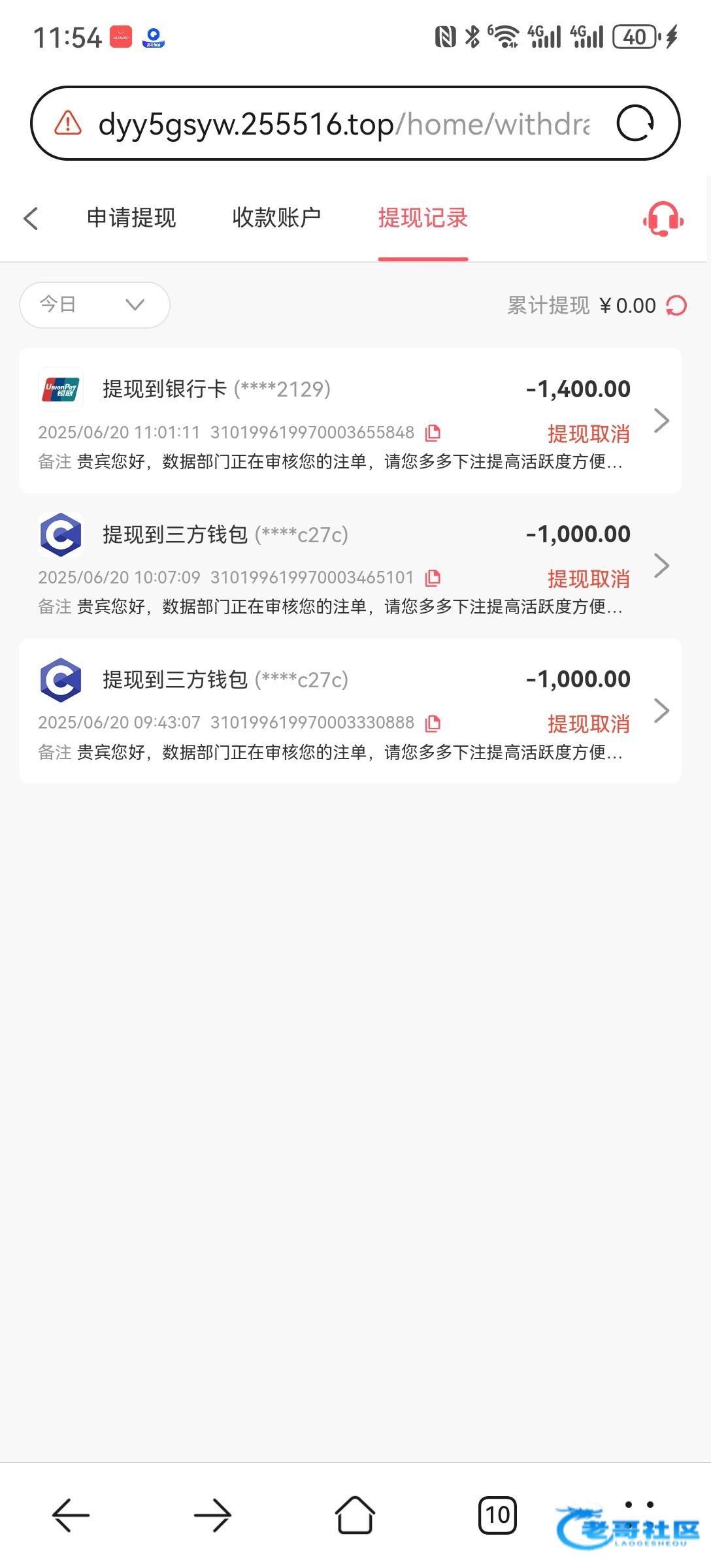Copy order number ending in 3465101
The height and width of the screenshot is (1568, 711).
click(x=433, y=578)
